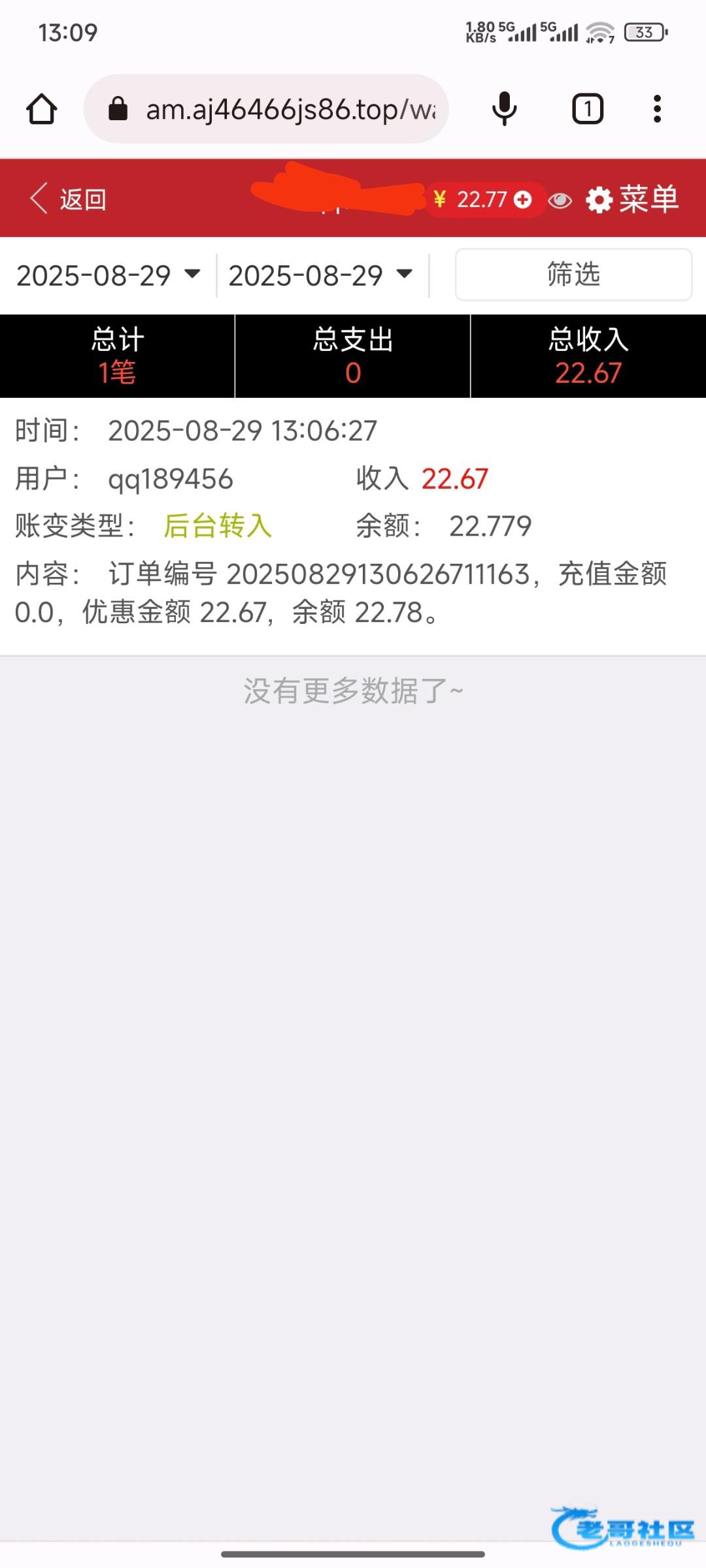This screenshot has width=706, height=1568.
Task: Expand the end date dropdown
Action: [320, 275]
